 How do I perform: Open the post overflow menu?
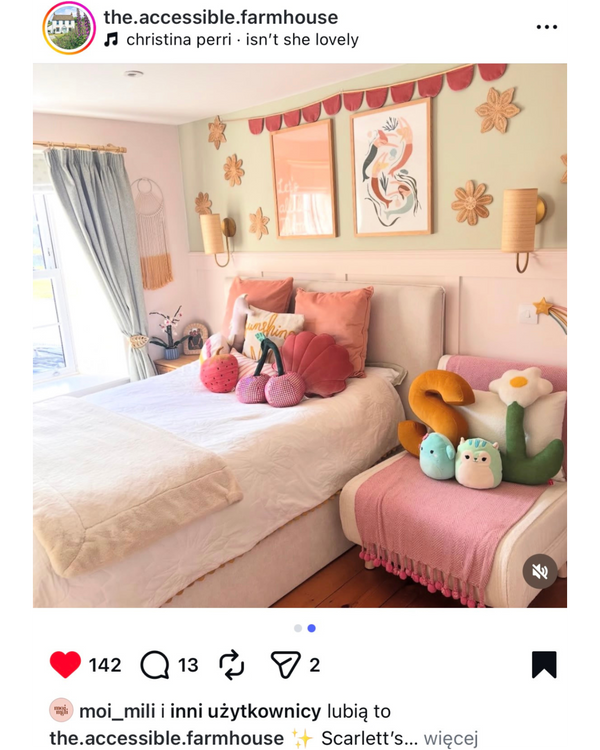(x=546, y=28)
